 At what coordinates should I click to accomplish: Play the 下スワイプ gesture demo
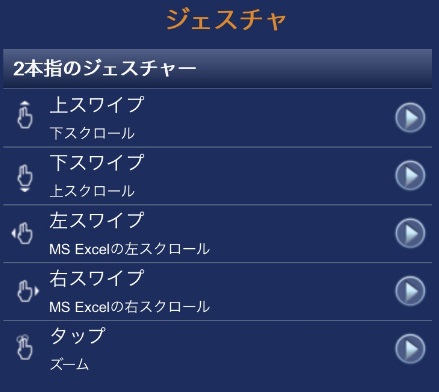(410, 175)
